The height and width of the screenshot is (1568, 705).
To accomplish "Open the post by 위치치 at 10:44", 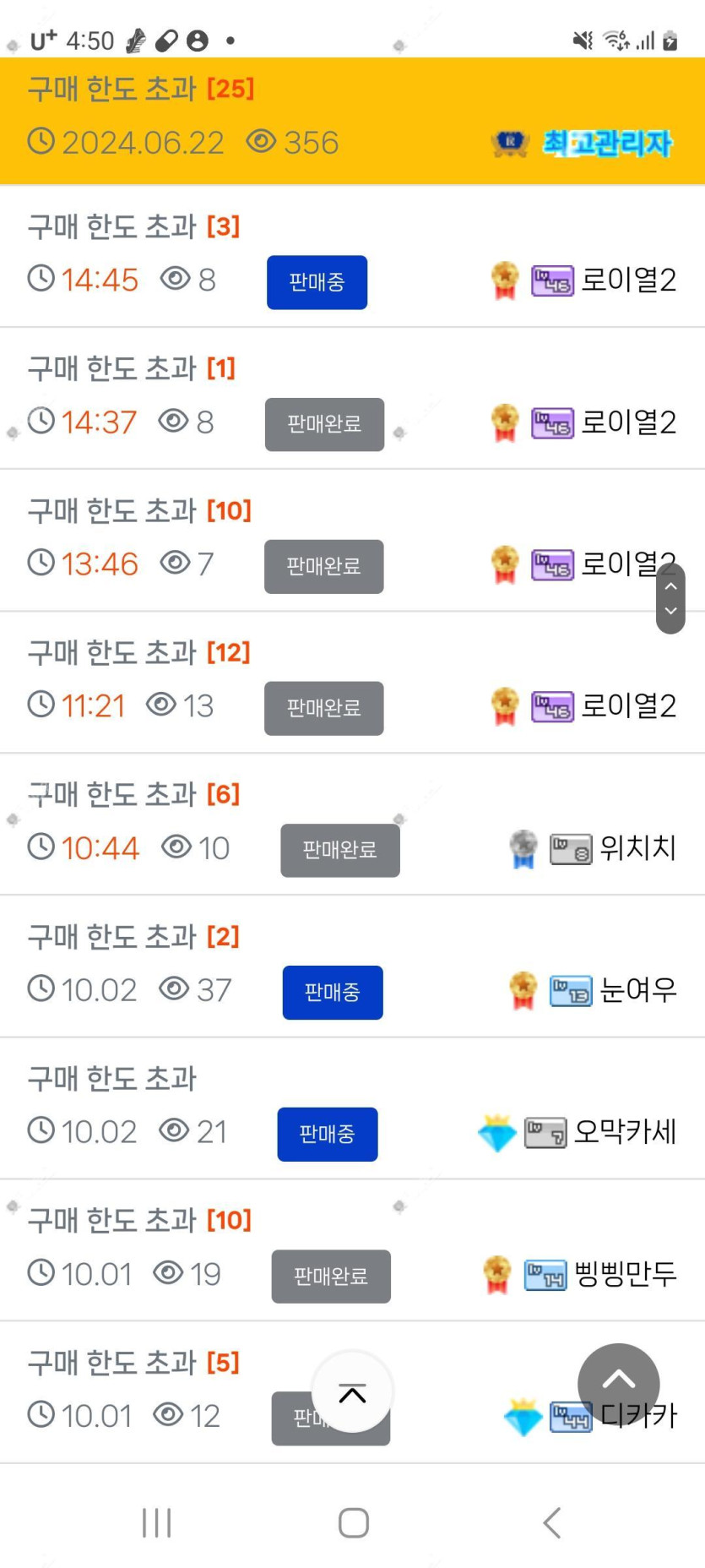I will coord(133,794).
